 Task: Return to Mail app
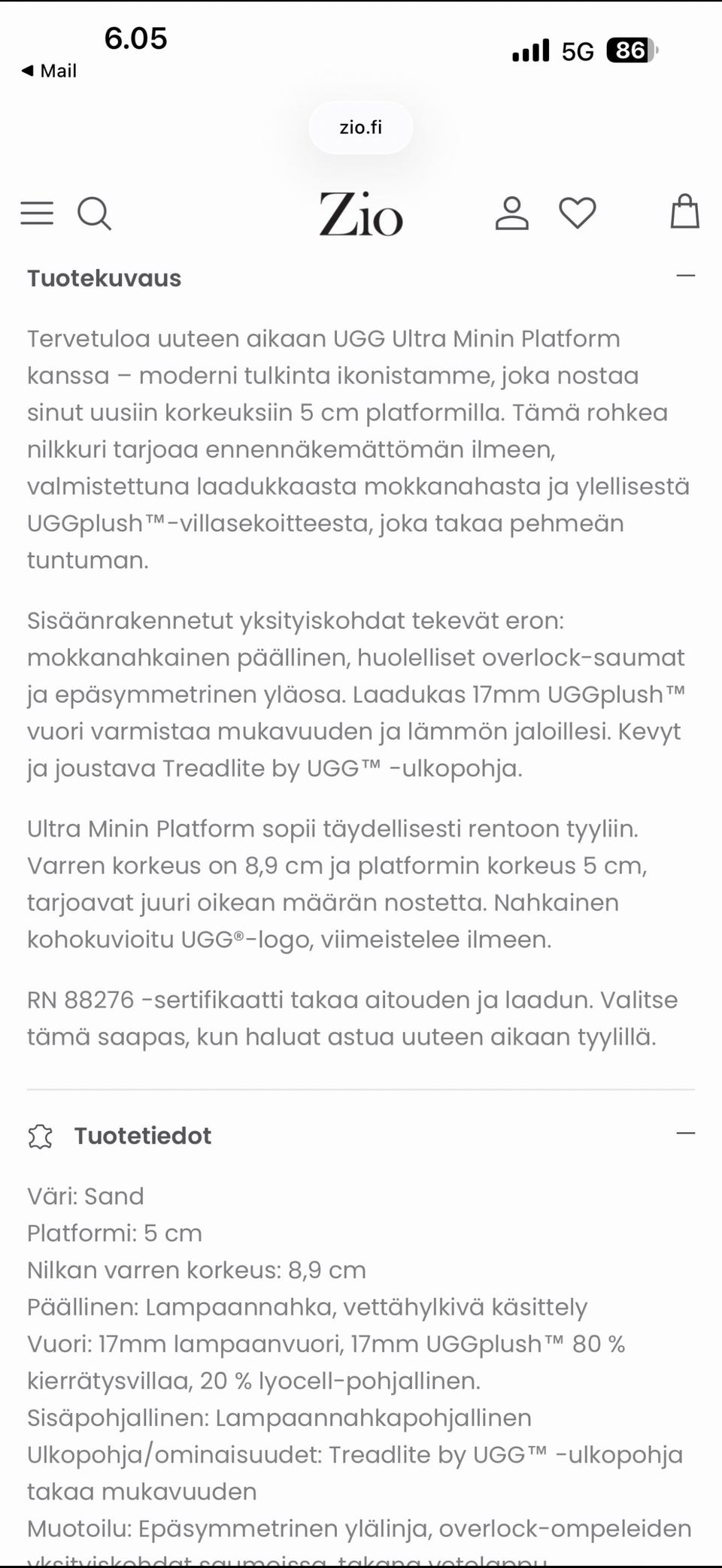point(49,71)
